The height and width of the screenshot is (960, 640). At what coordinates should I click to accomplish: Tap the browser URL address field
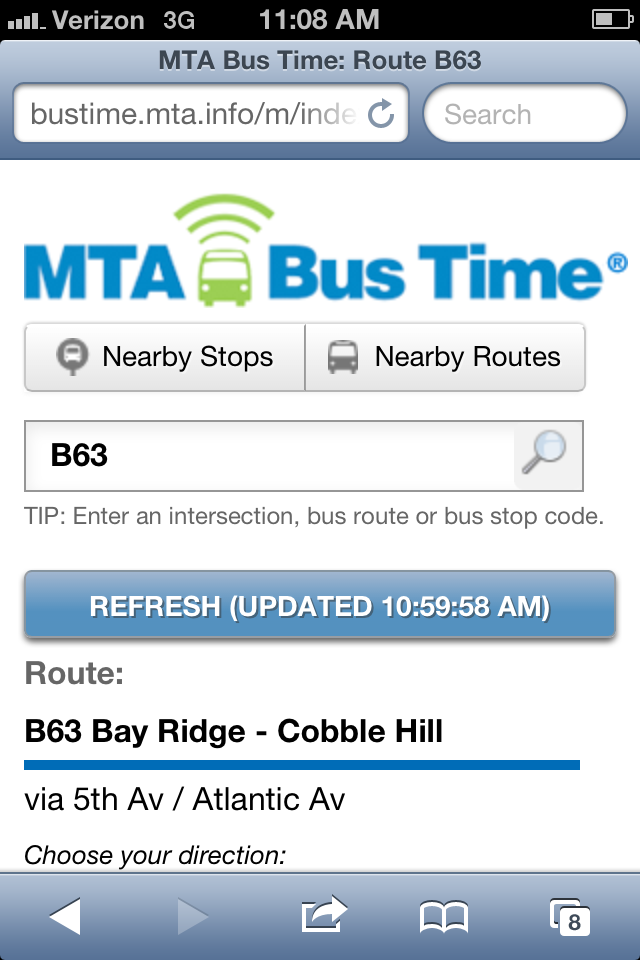[190, 114]
